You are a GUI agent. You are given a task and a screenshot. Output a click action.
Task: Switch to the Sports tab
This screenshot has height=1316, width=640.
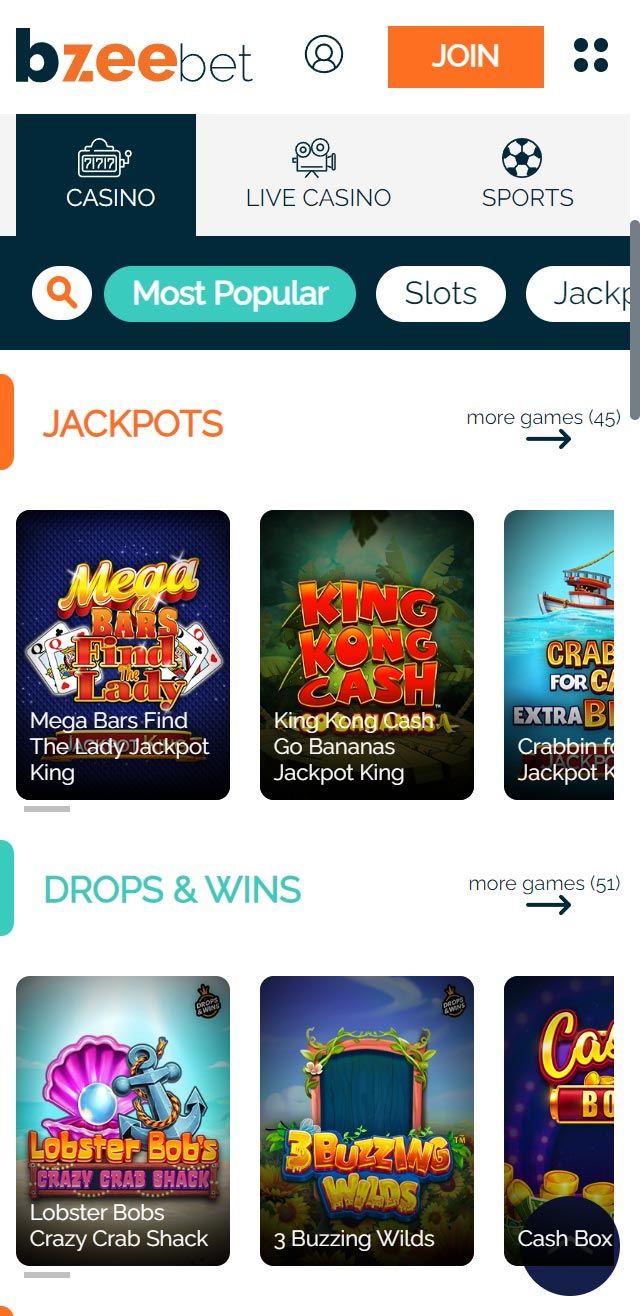(x=527, y=175)
